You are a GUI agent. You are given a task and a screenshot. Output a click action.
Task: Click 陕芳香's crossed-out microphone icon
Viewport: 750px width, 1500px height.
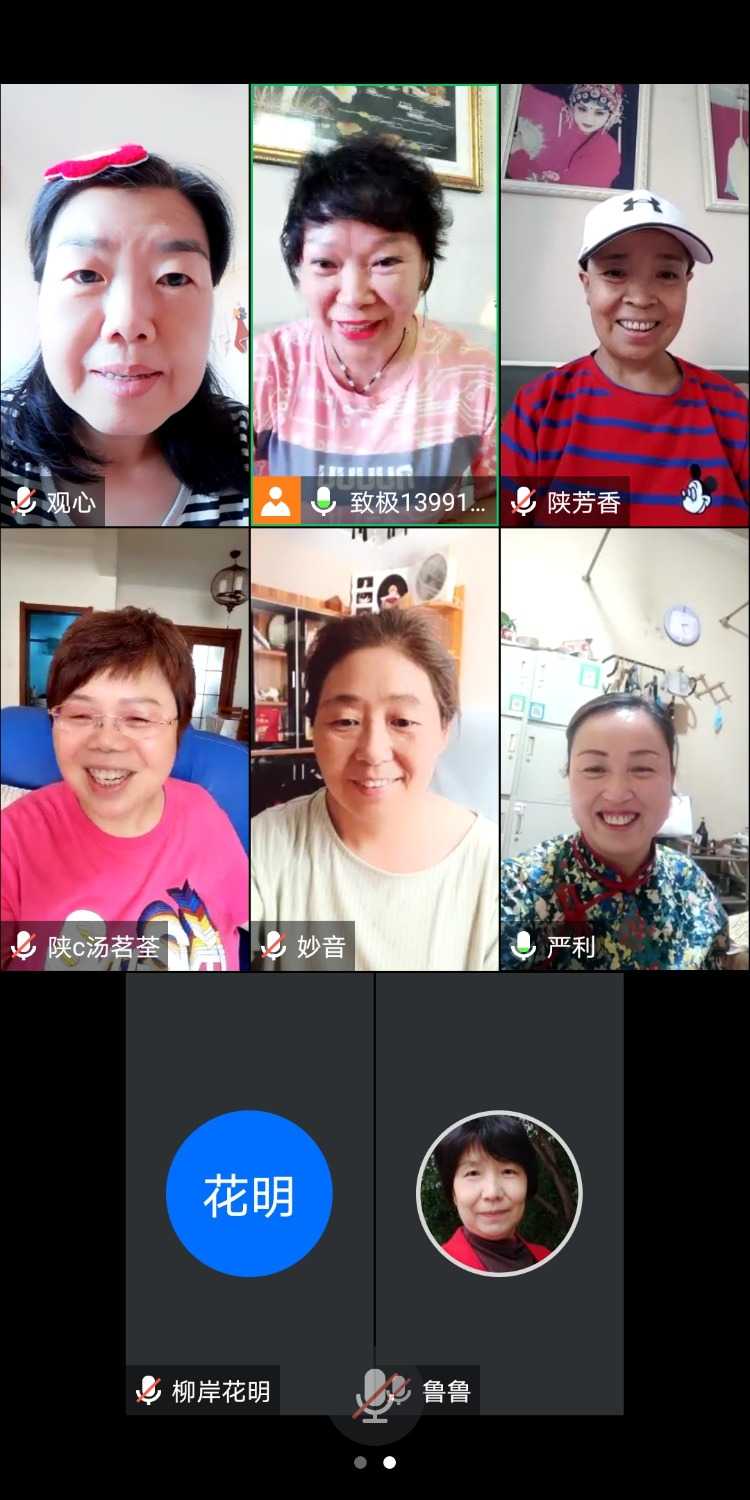click(x=524, y=503)
